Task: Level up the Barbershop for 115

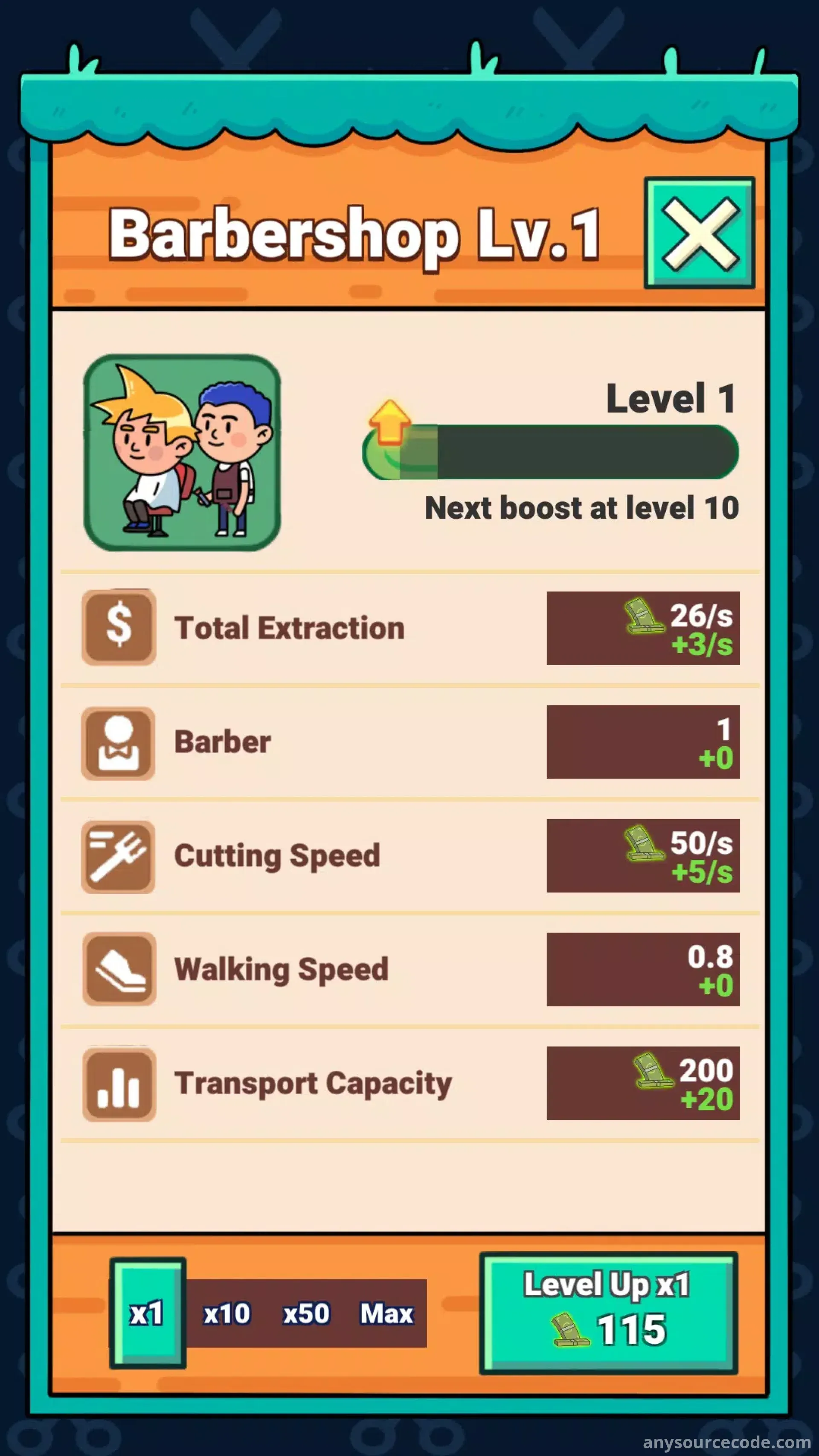Action: tap(608, 1313)
